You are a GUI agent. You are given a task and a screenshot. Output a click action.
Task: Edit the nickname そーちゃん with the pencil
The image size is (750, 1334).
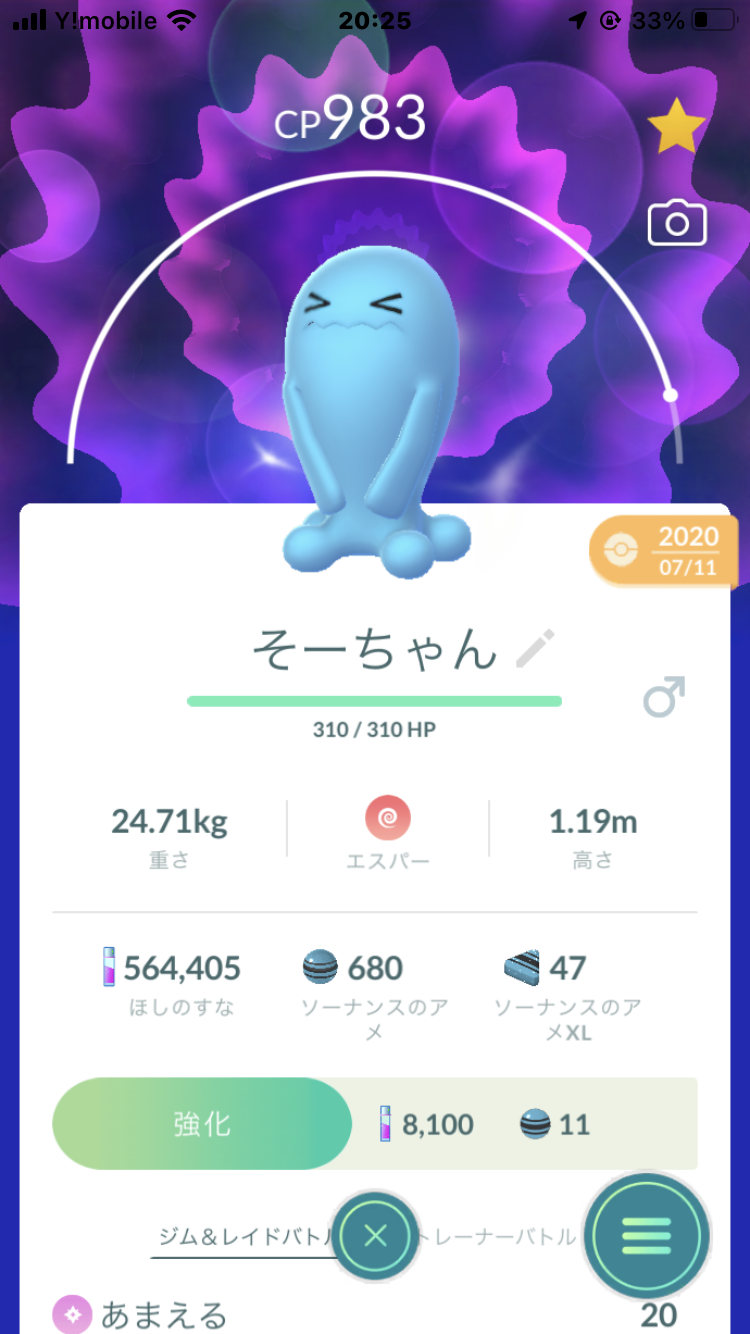click(535, 650)
